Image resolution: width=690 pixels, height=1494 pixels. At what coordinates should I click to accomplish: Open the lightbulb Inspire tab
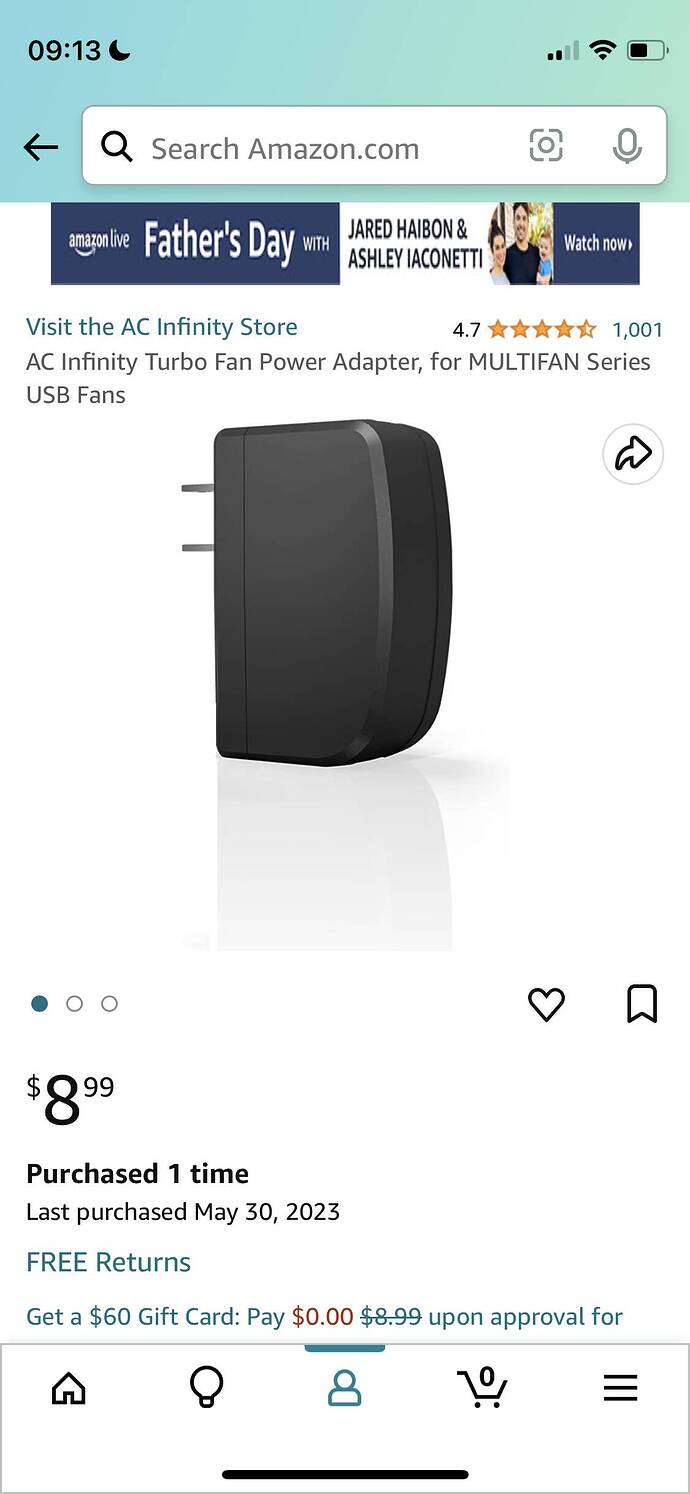[207, 1388]
